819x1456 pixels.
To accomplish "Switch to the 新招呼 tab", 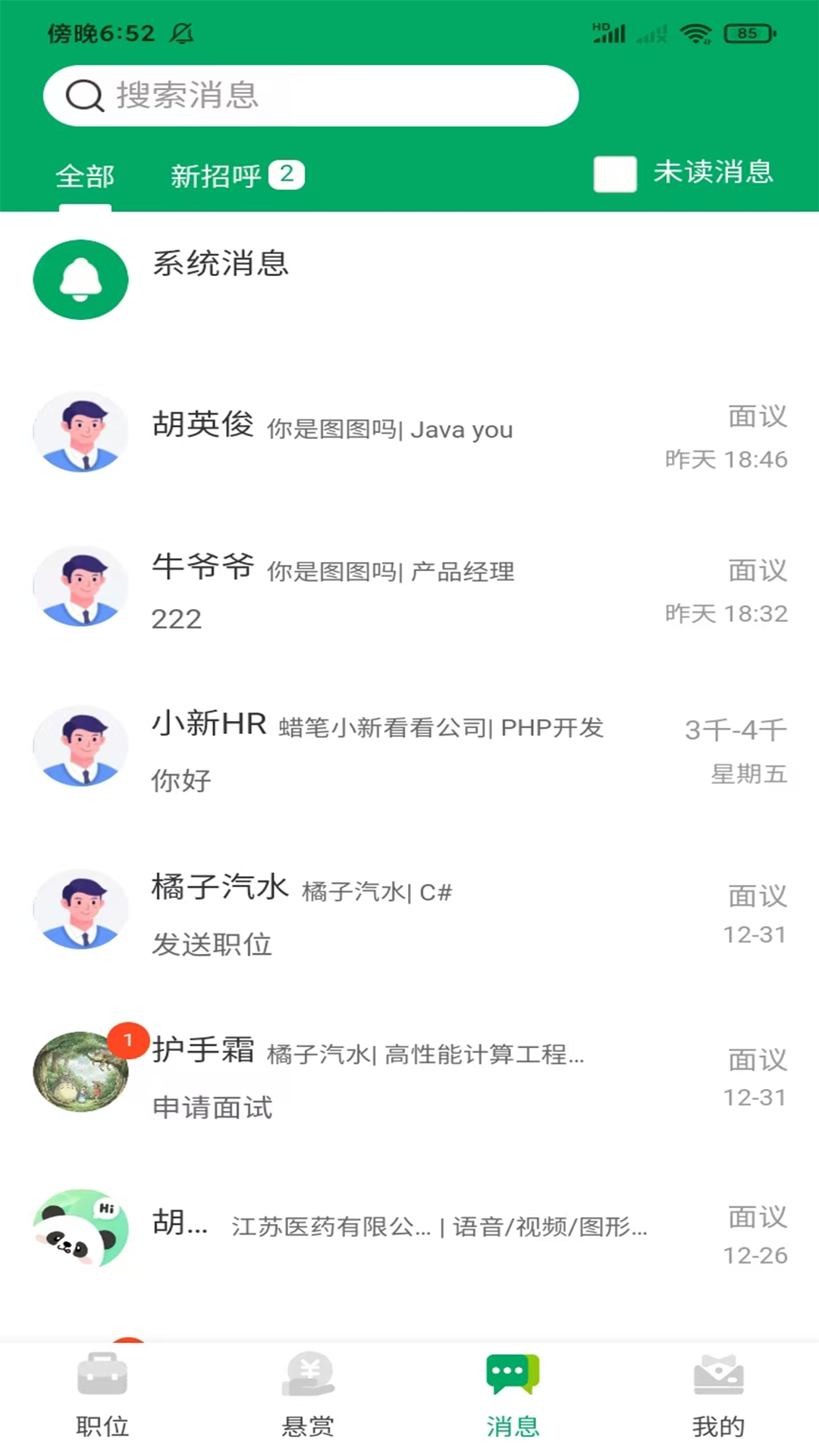I will pyautogui.click(x=218, y=176).
